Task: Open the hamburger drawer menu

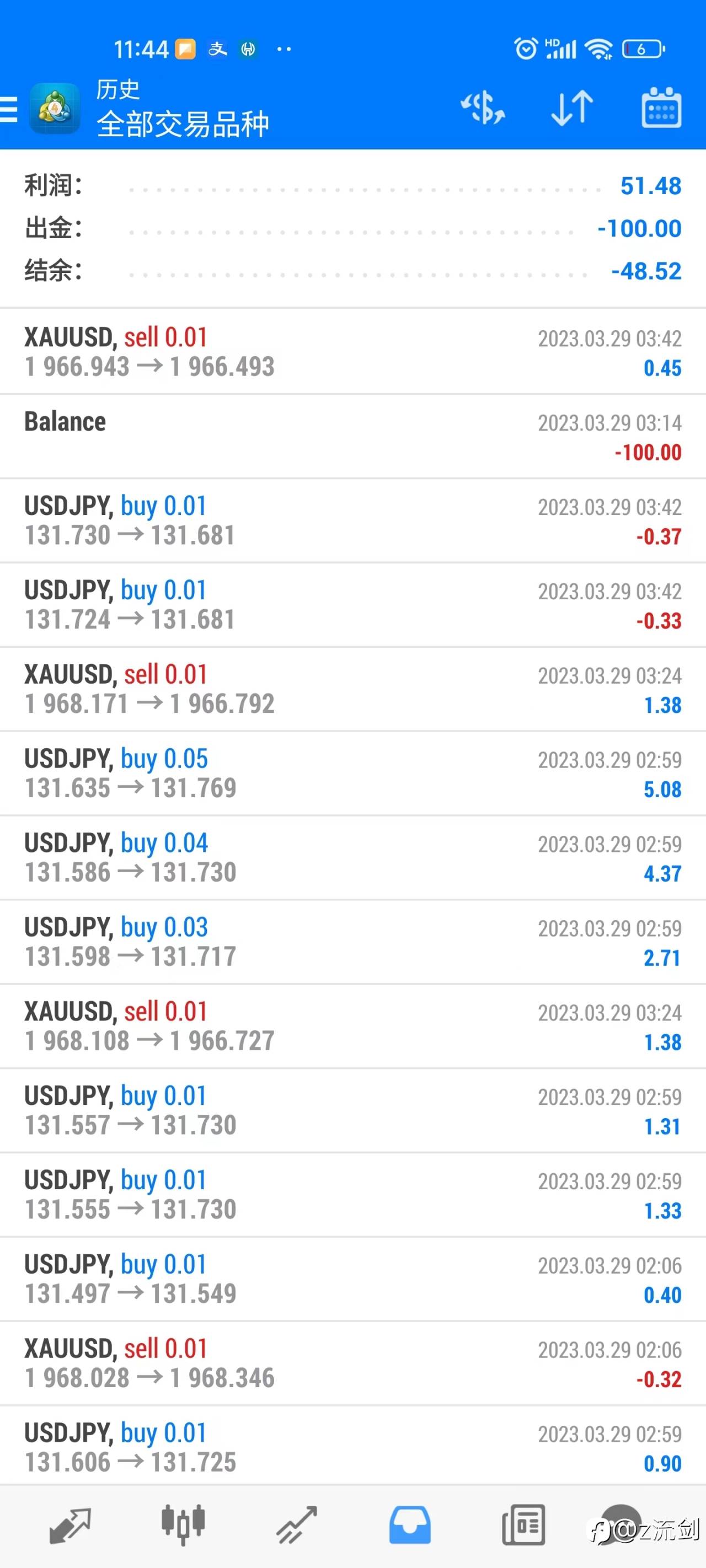Action: [8, 110]
